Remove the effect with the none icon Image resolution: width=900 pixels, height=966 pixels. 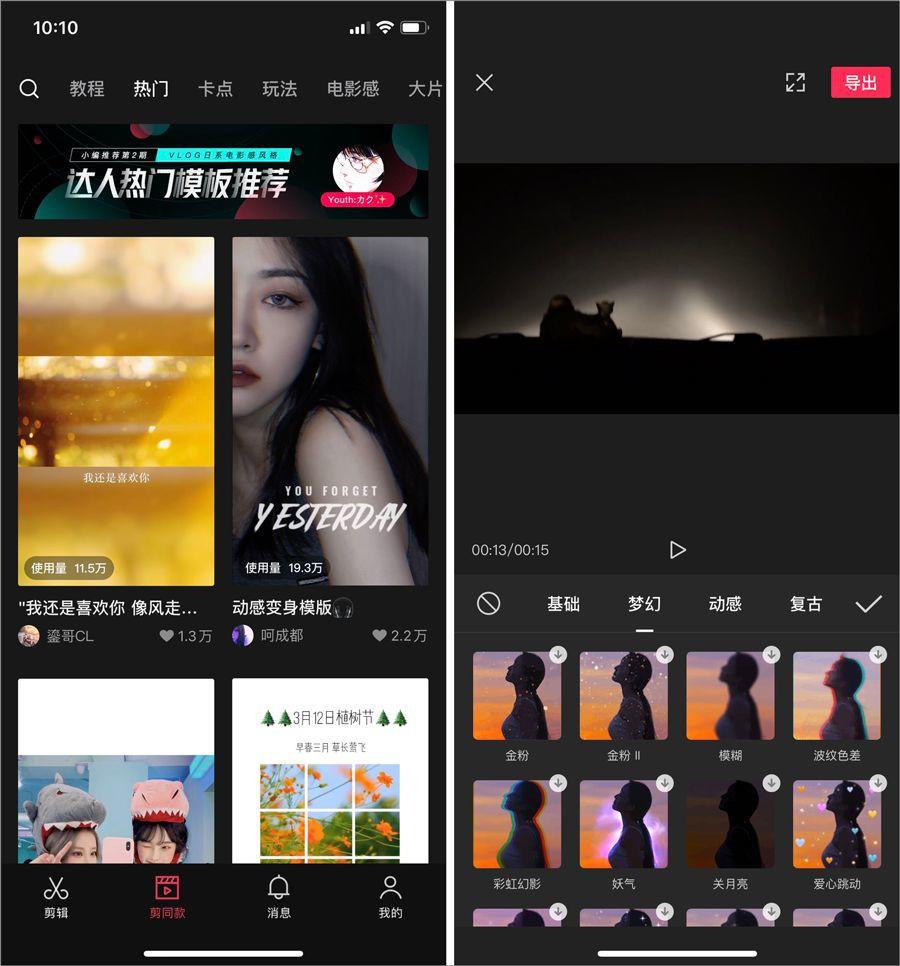click(x=488, y=603)
